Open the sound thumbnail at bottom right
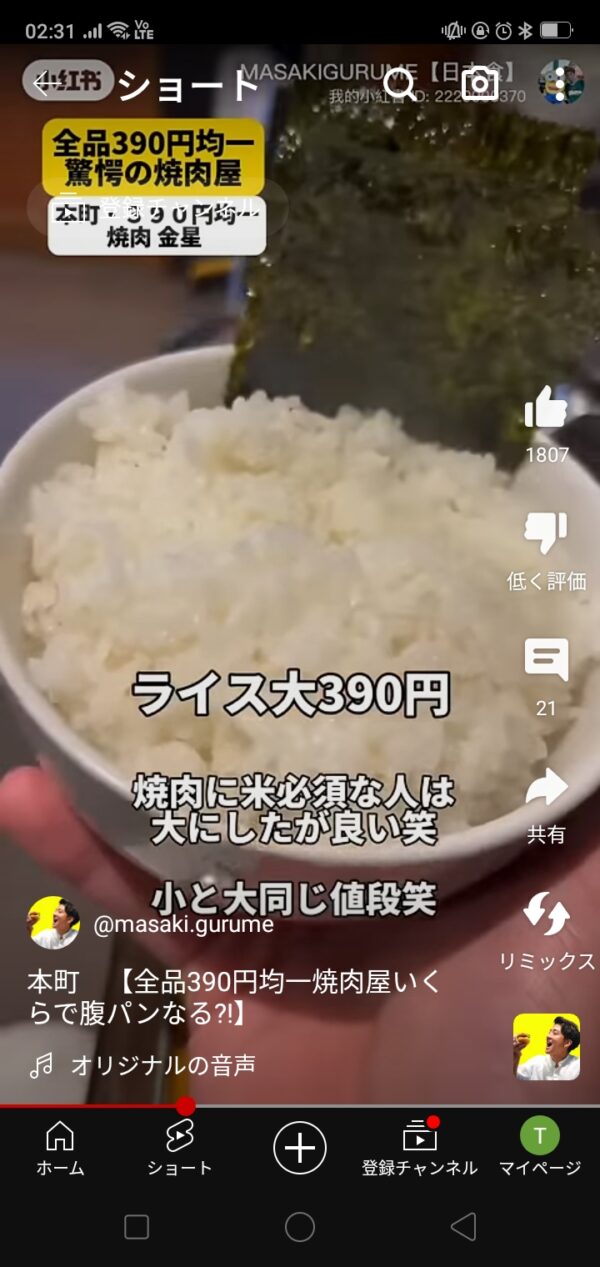Screen dimensions: 600x1267 [x=546, y=1047]
